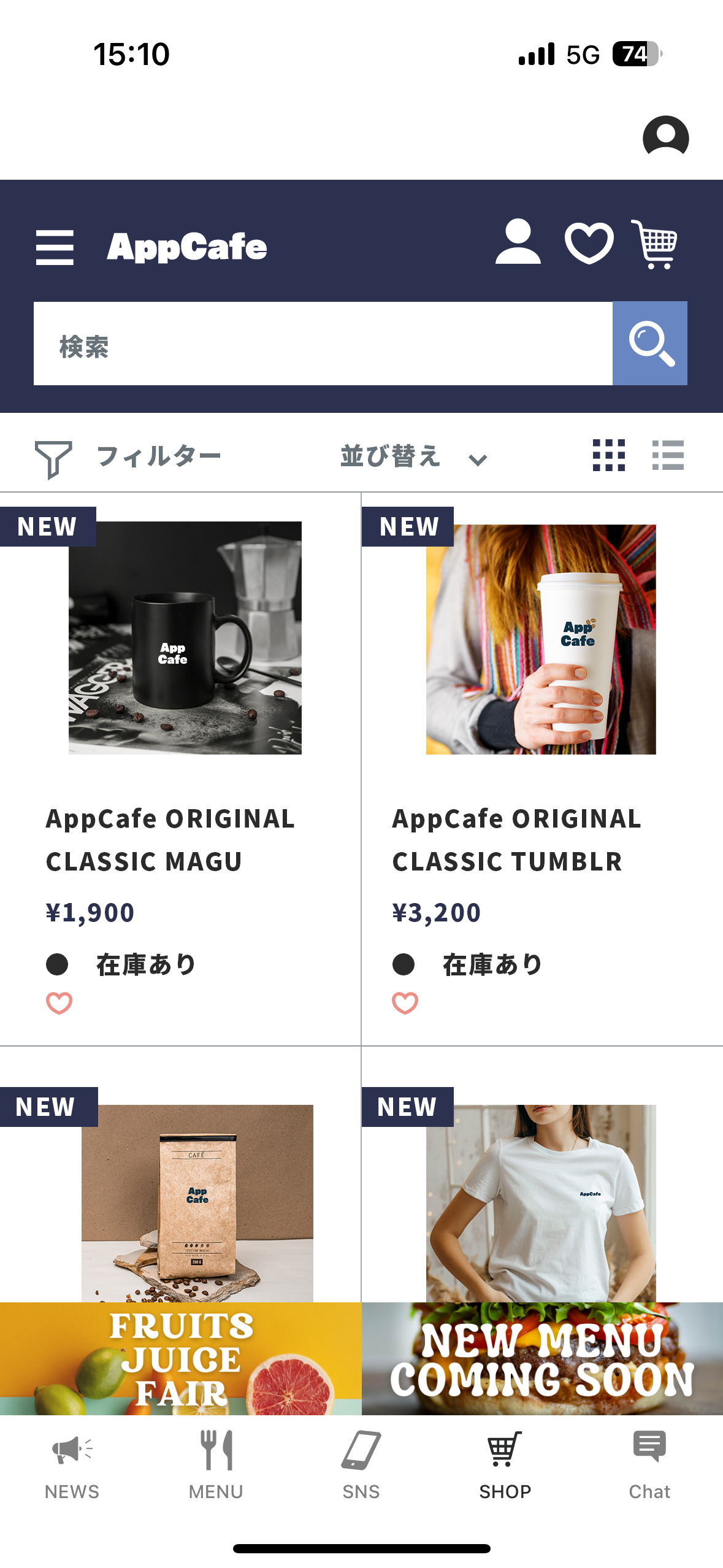The image size is (723, 1568).
Task: Open the フィルター filter options
Action: [x=128, y=457]
